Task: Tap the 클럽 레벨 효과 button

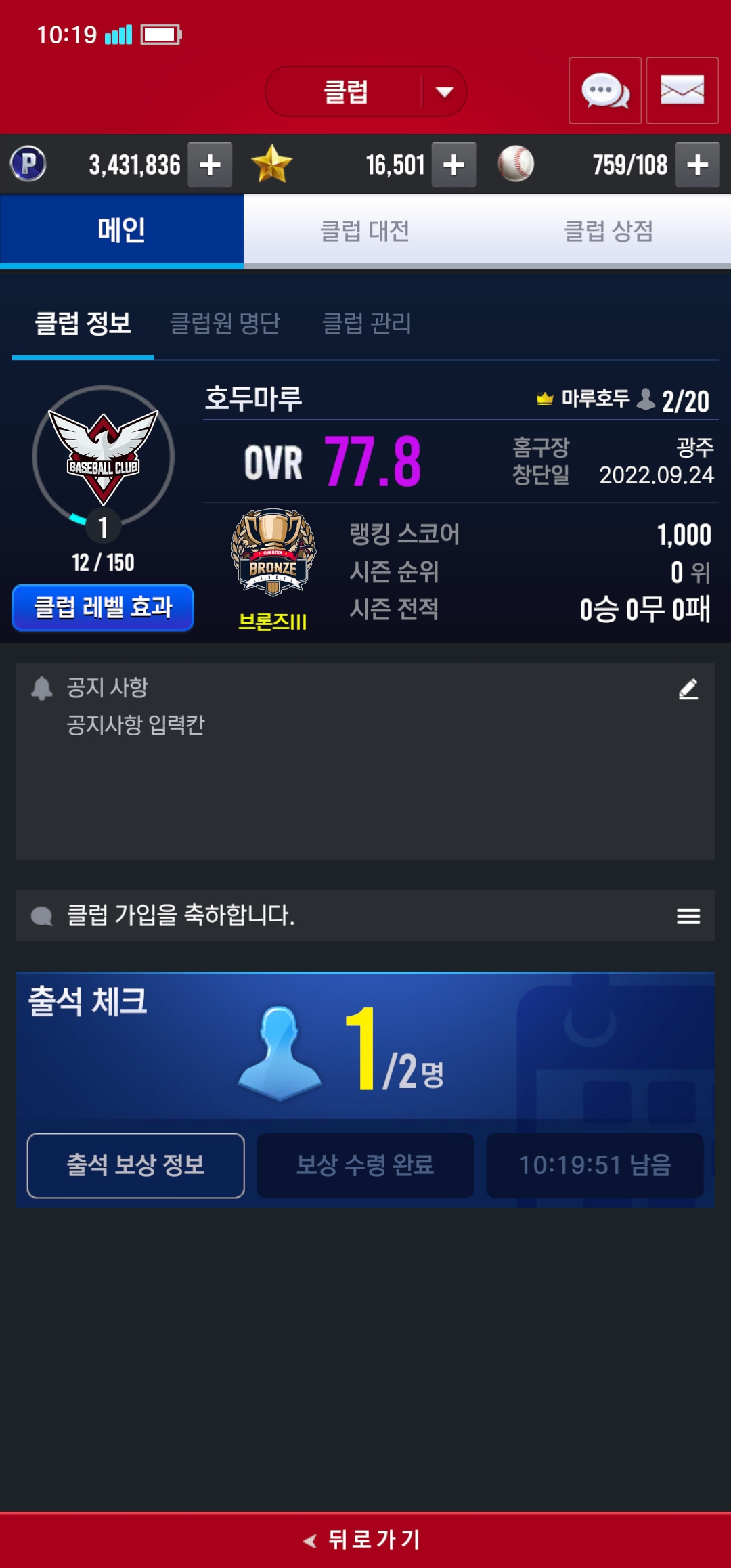Action: pos(103,607)
